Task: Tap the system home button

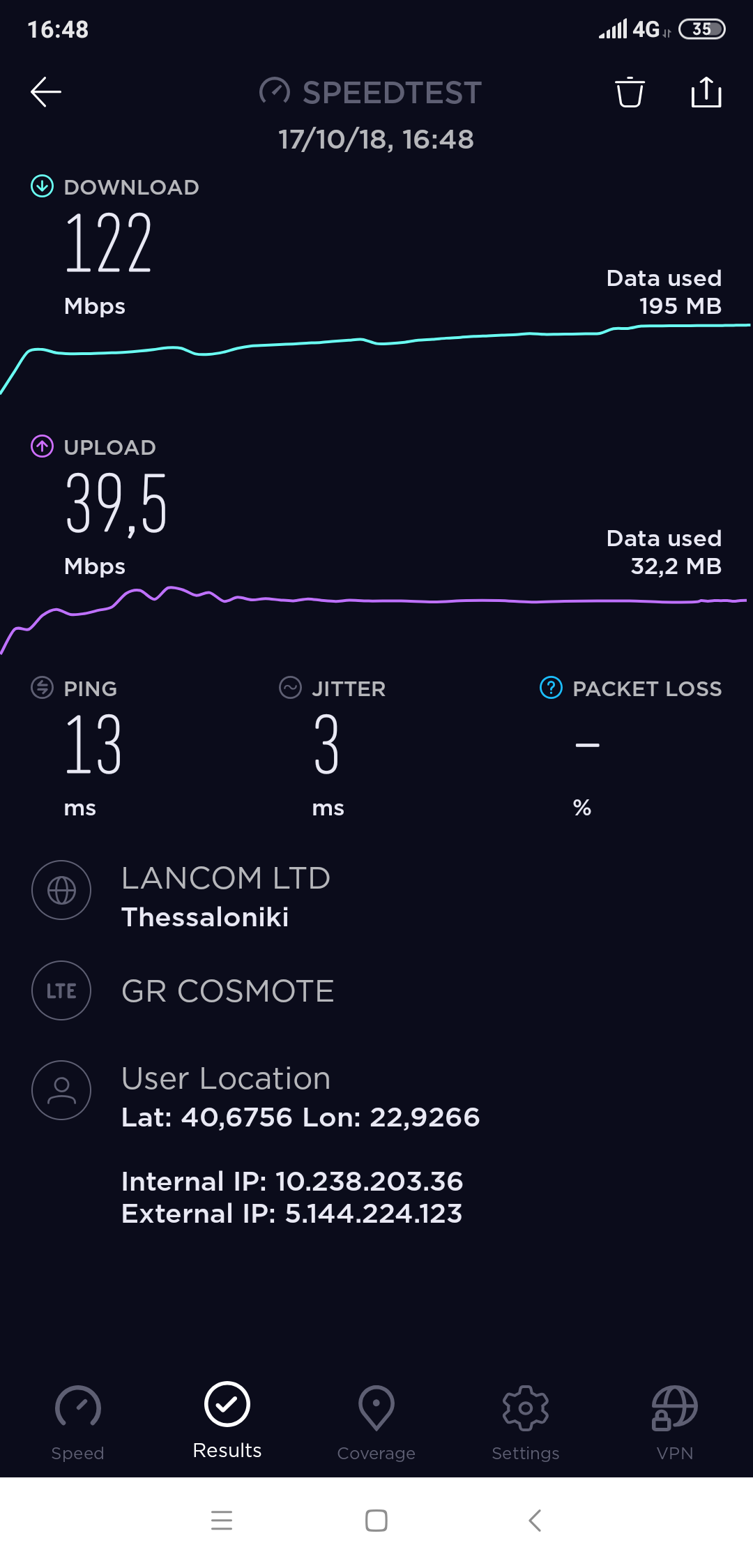Action: 376,1521
